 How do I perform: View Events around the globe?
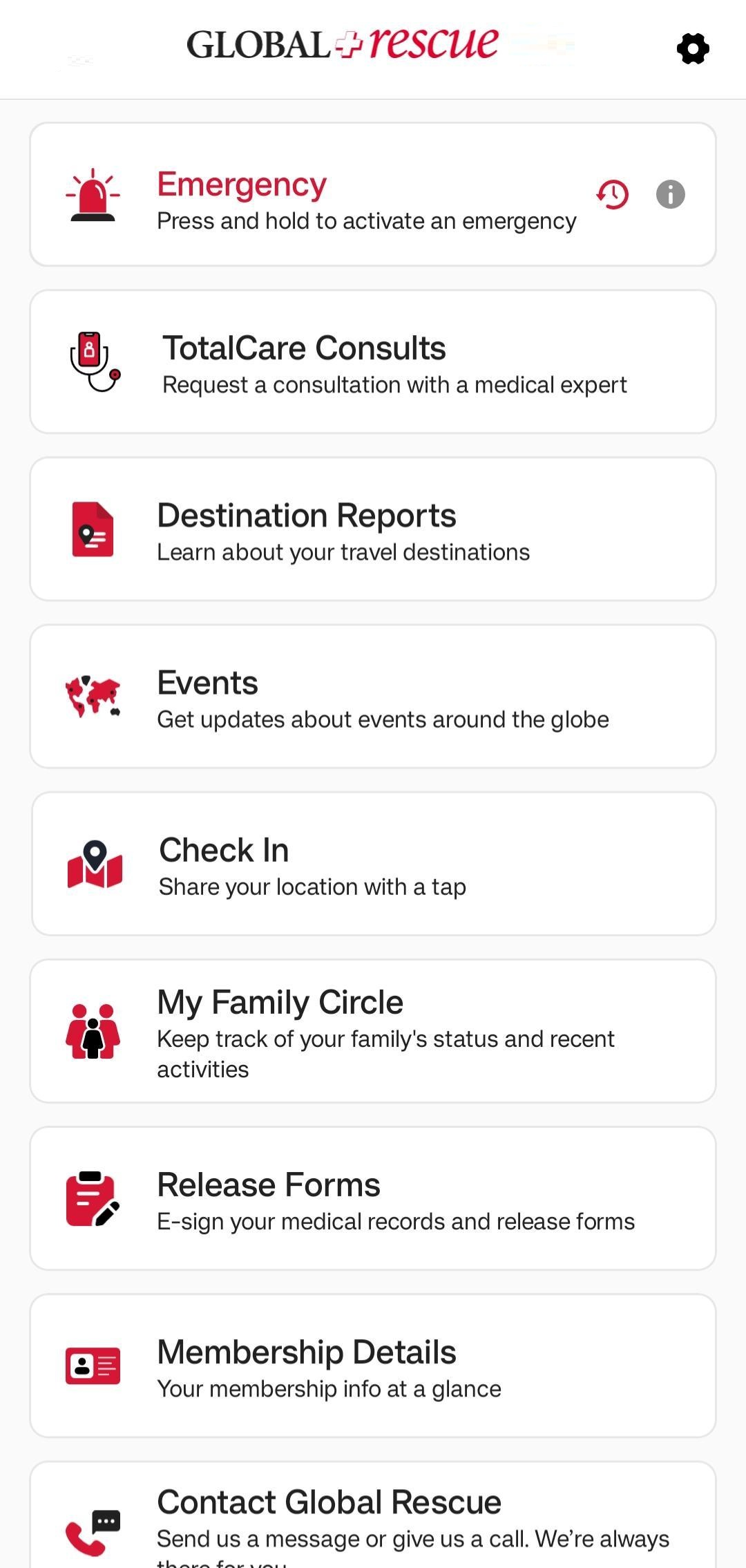[373, 697]
